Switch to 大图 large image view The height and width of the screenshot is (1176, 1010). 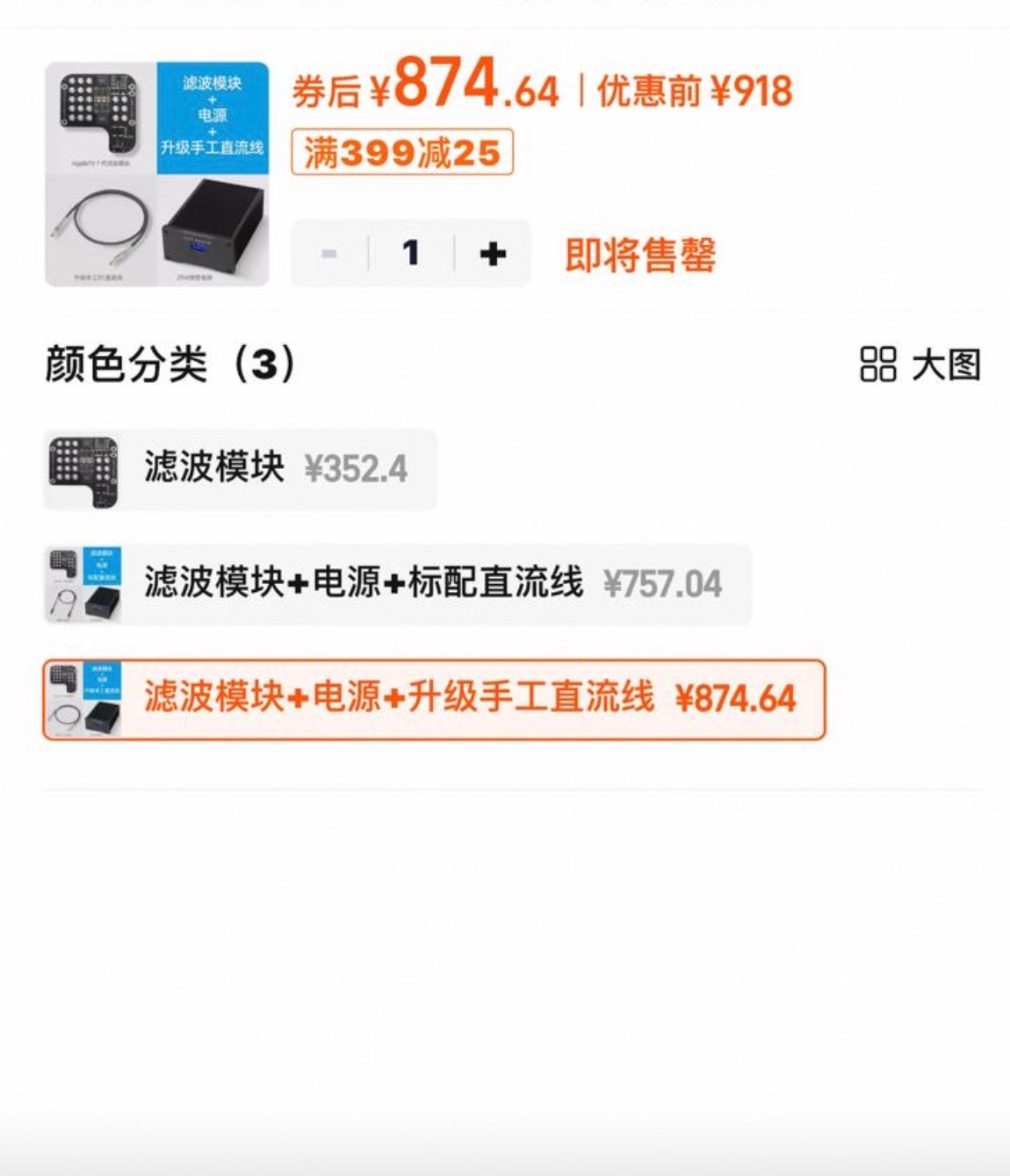[x=920, y=364]
